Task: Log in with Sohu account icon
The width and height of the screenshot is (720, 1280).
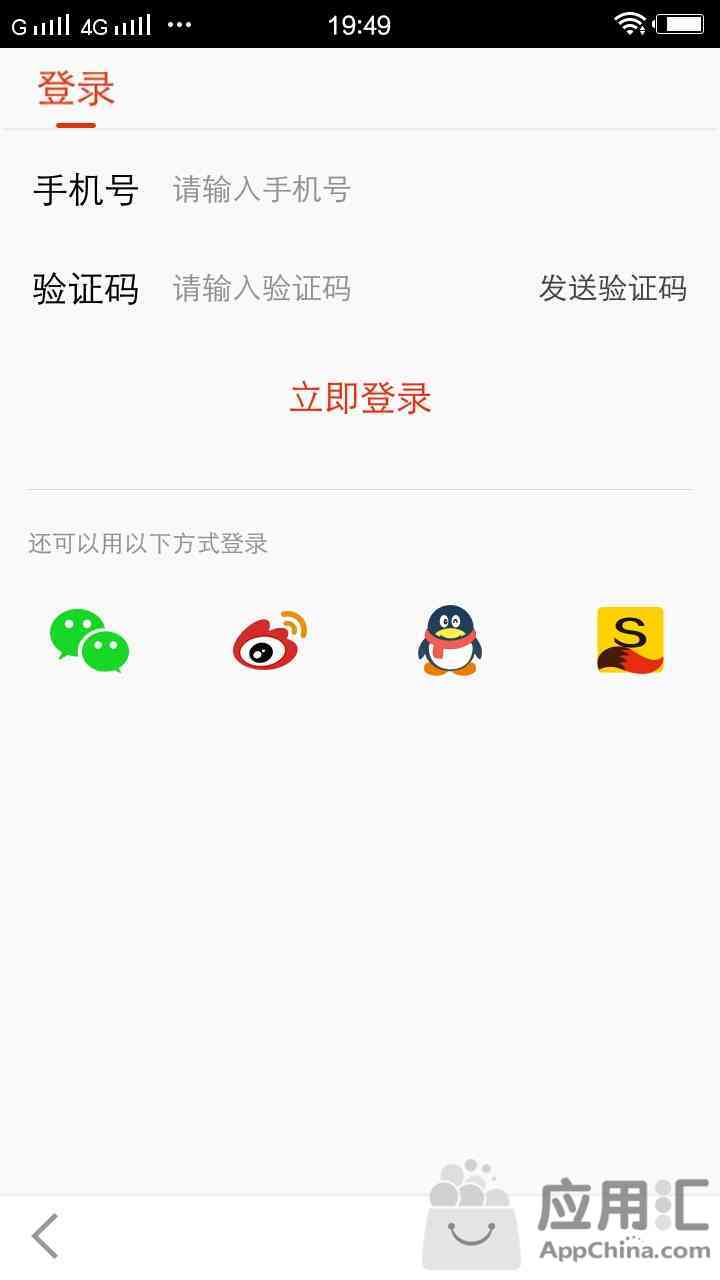Action: pos(630,640)
